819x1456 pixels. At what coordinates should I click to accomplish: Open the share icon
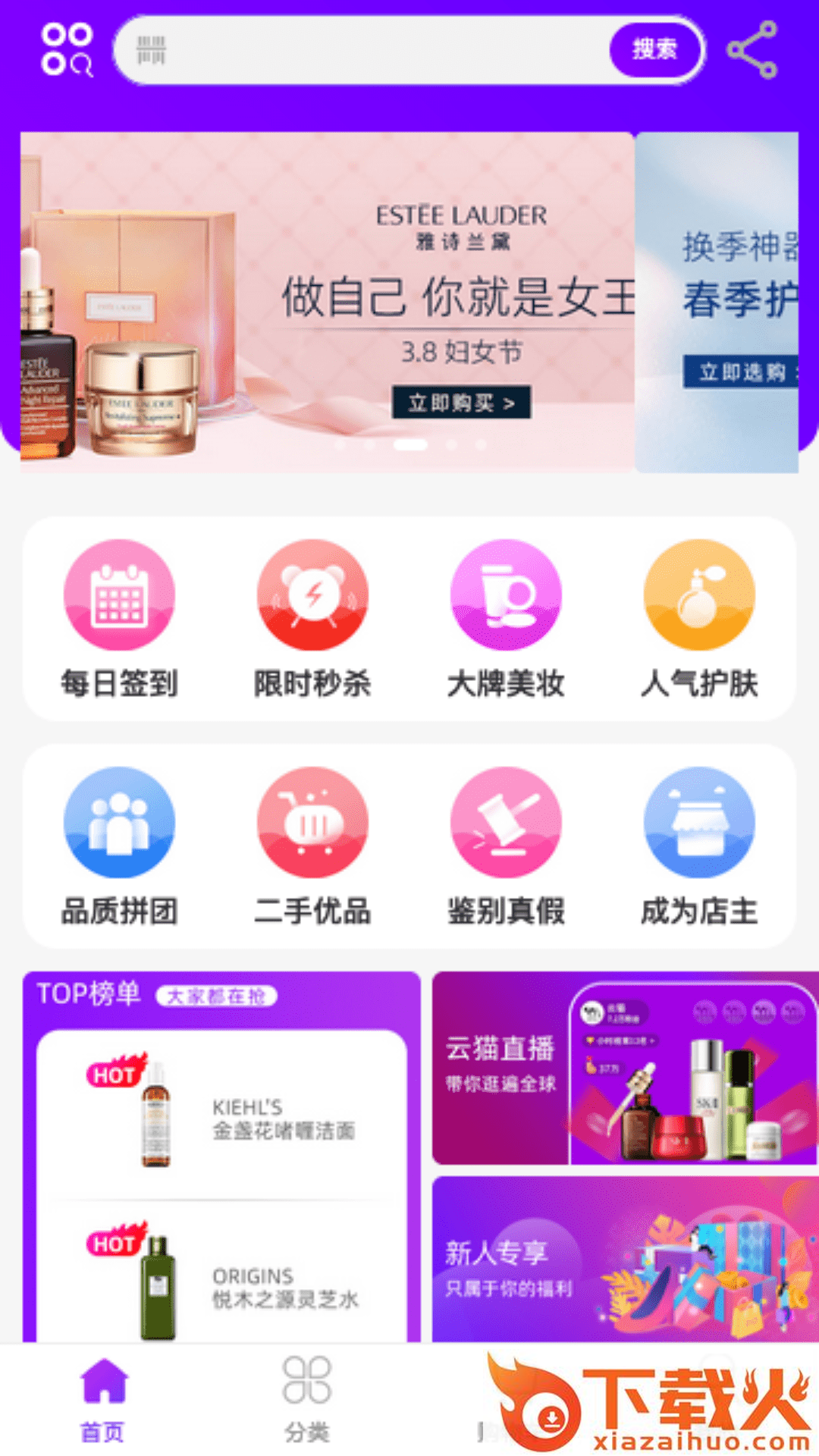[x=752, y=50]
